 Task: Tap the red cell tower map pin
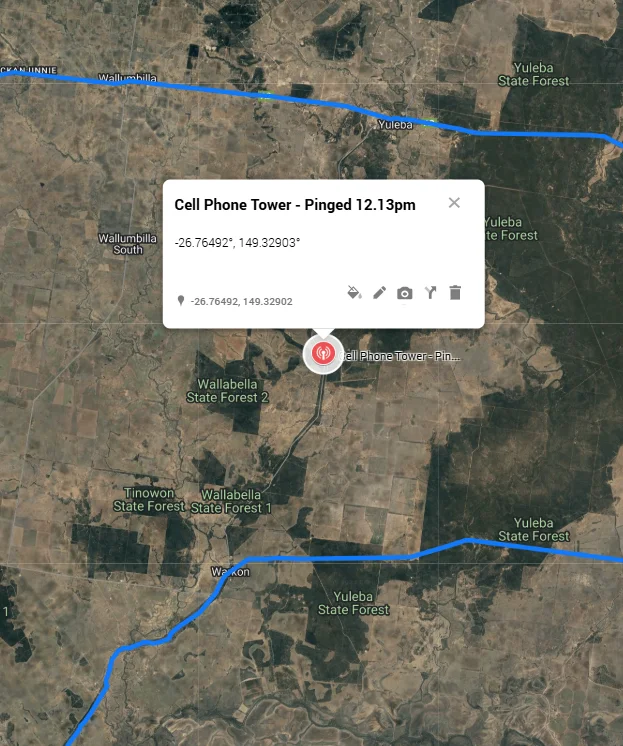click(x=323, y=353)
